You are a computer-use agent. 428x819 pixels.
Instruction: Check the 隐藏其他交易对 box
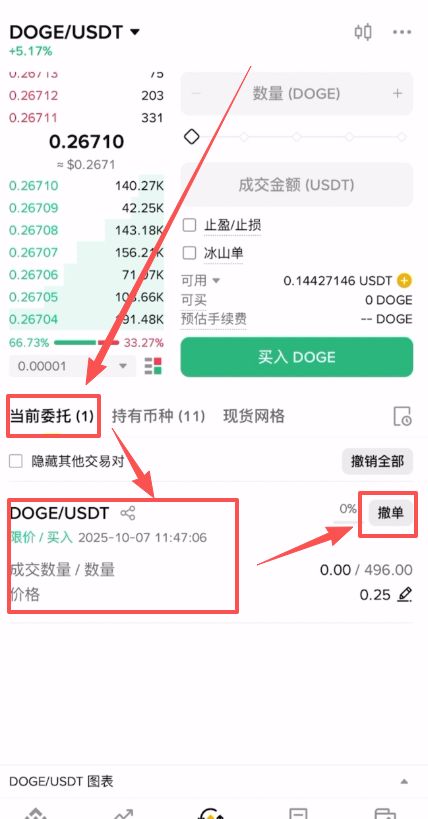click(16, 462)
